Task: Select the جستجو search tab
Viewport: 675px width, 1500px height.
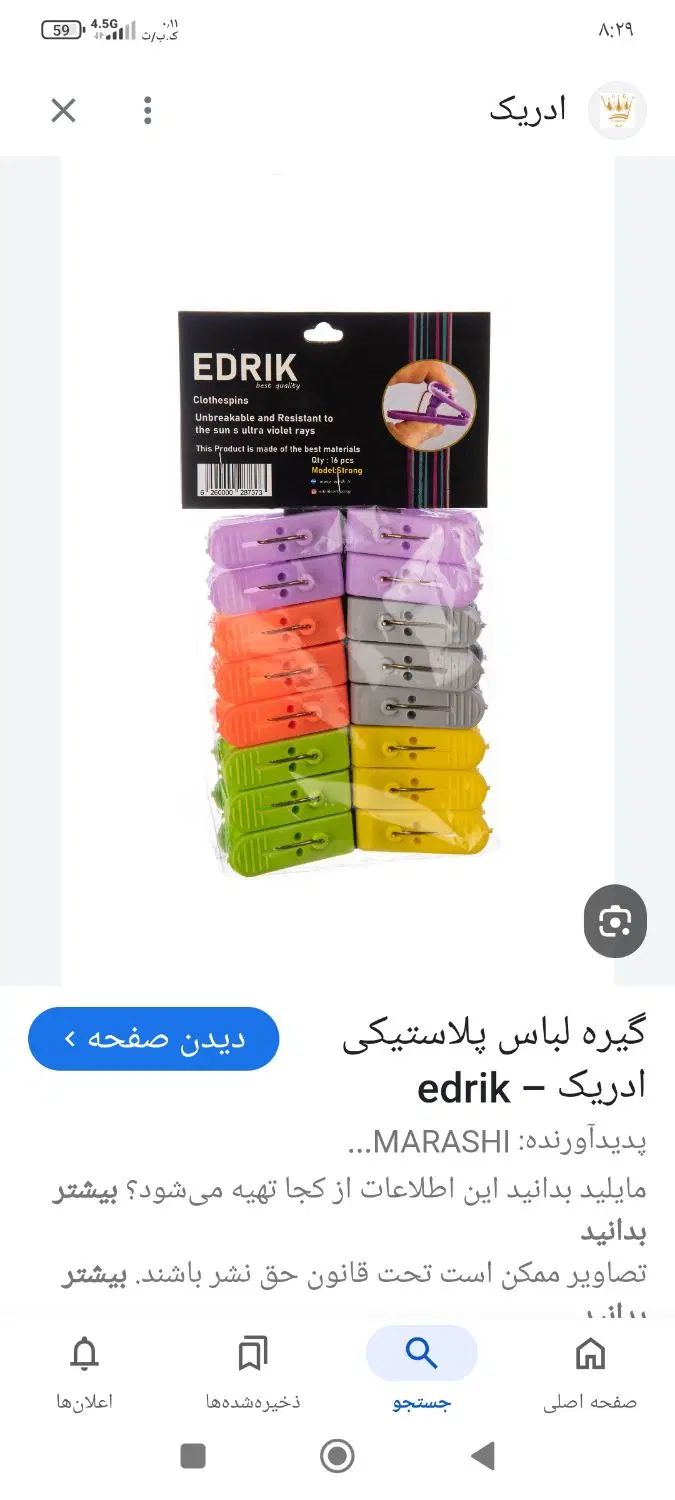Action: click(x=421, y=1372)
